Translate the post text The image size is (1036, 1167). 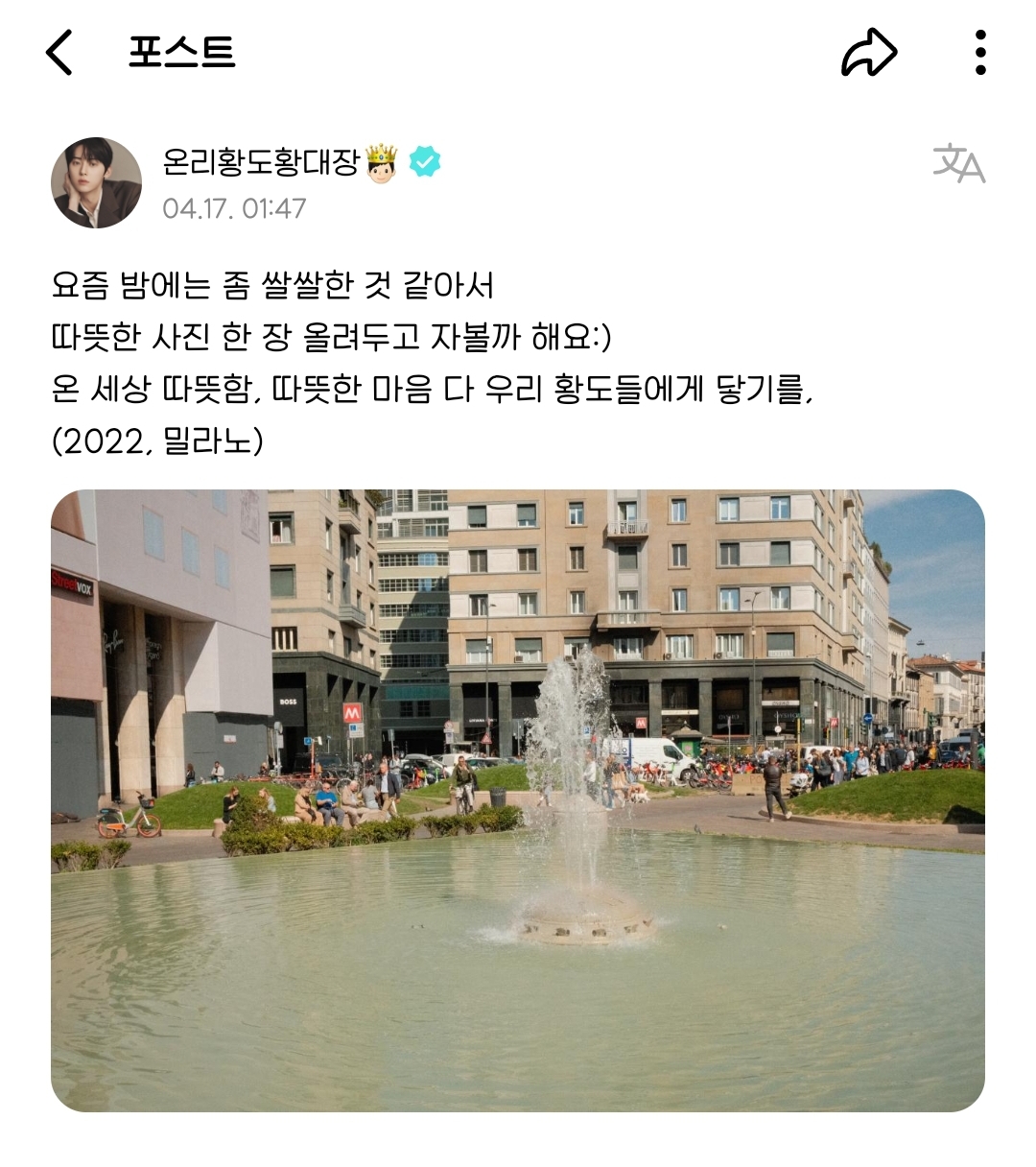(958, 163)
